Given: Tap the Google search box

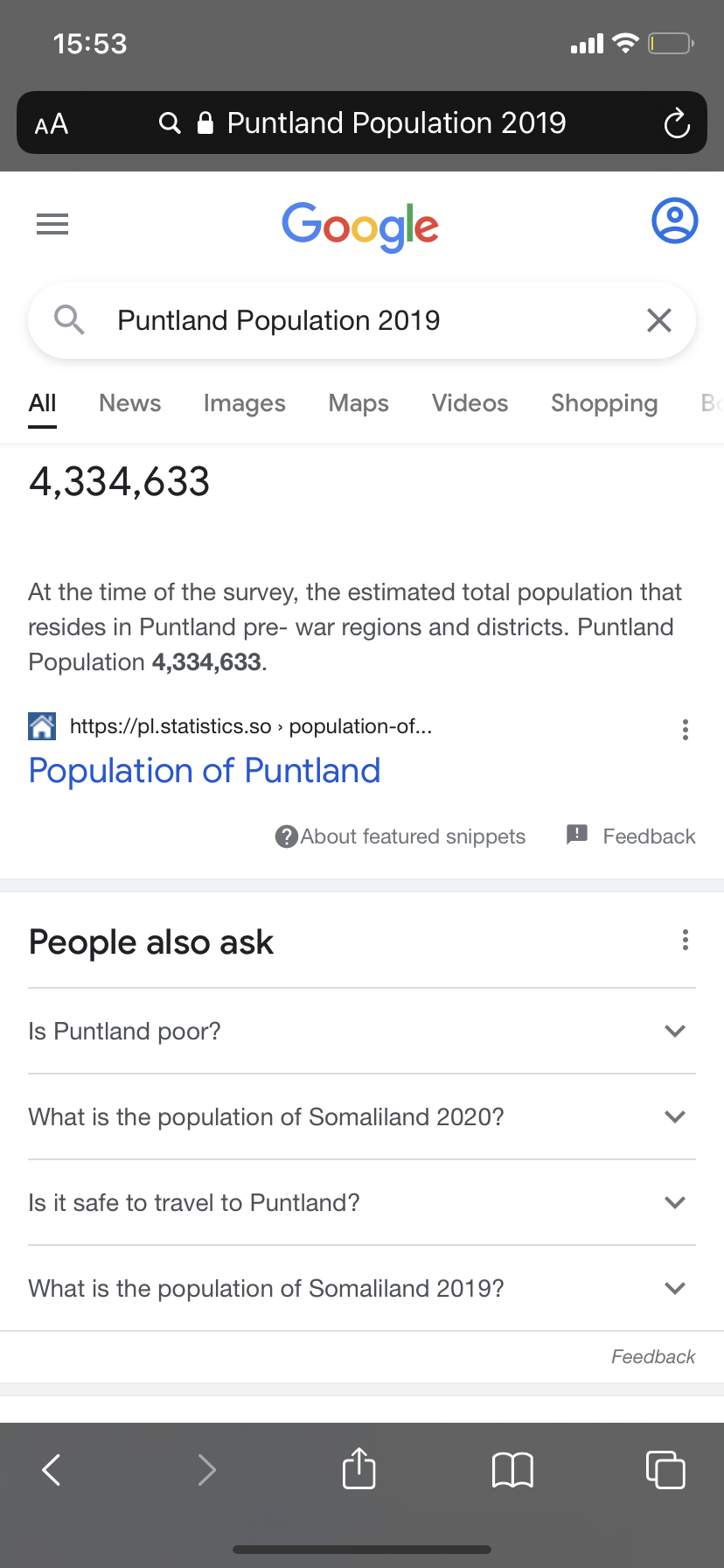Looking at the screenshot, I should pyautogui.click(x=362, y=320).
